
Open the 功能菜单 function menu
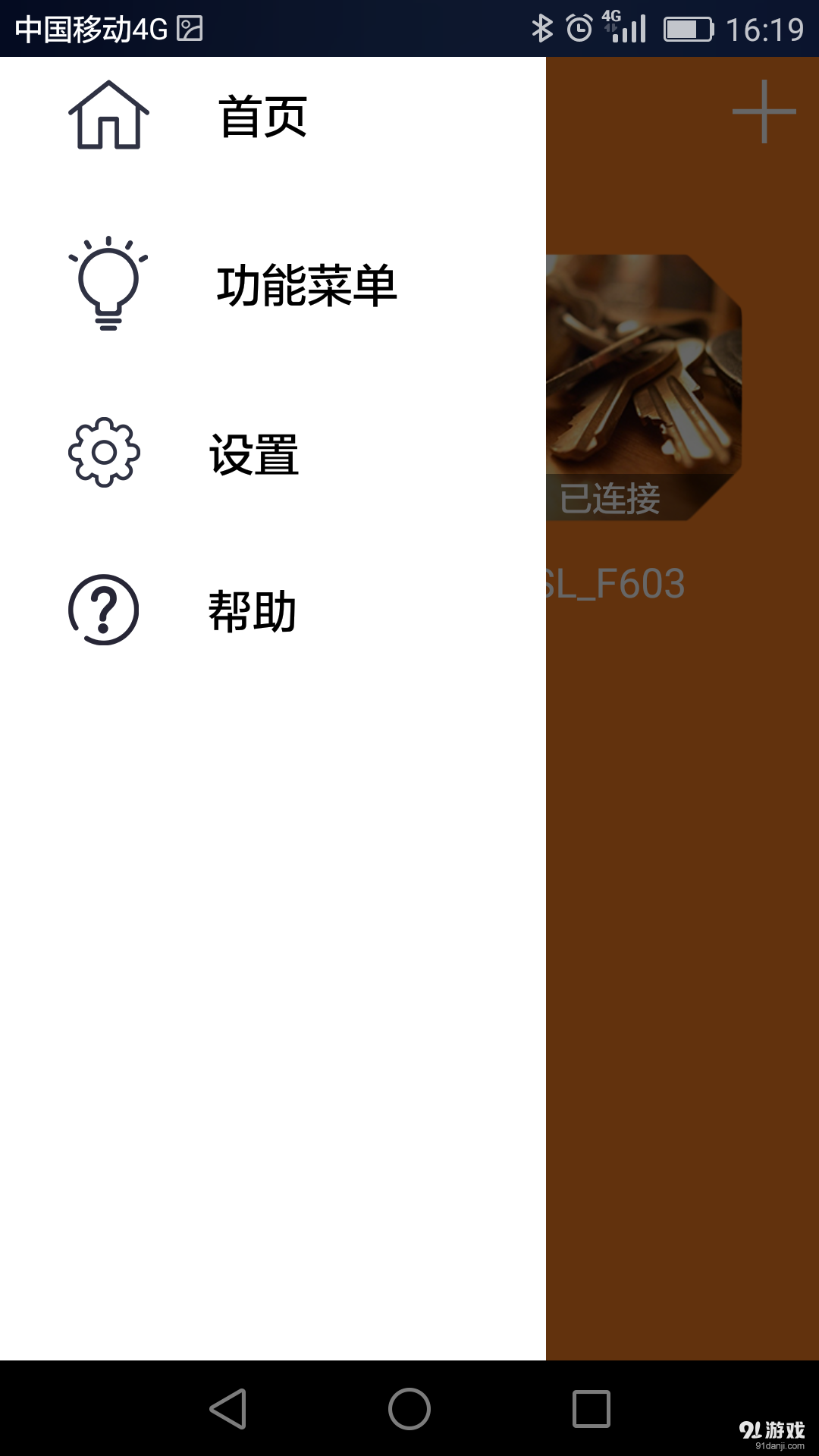click(x=306, y=286)
